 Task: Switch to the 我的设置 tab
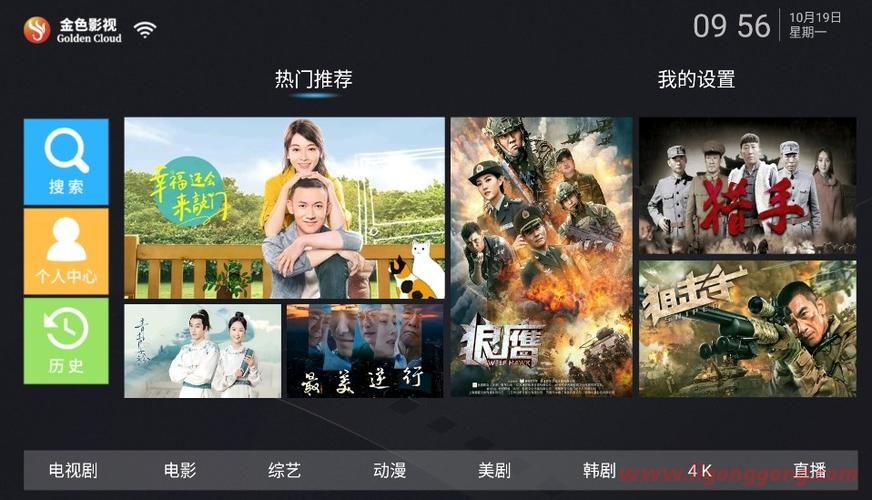pyautogui.click(x=696, y=79)
